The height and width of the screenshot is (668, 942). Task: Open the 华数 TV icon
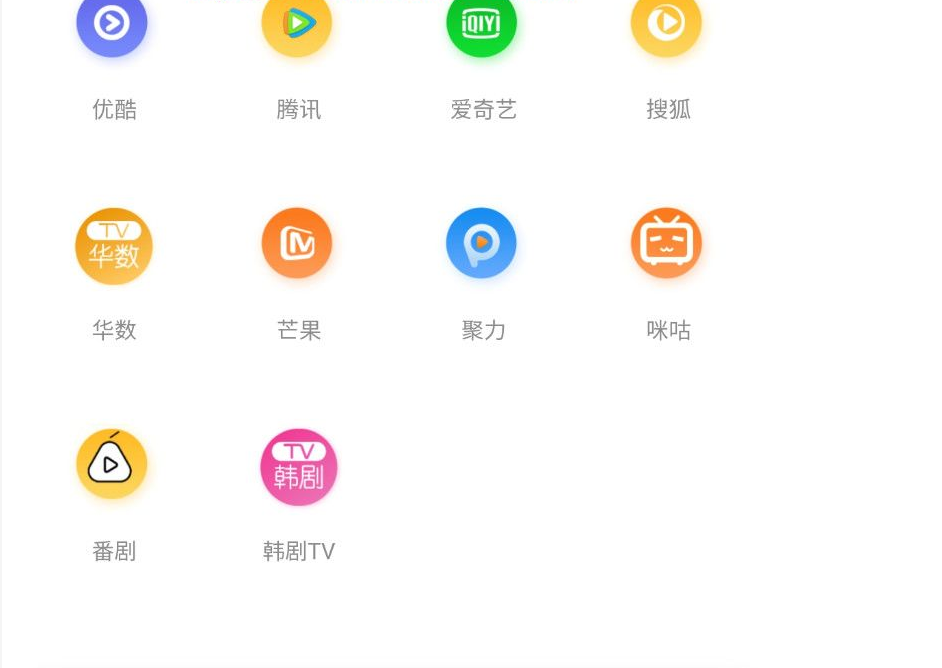(x=114, y=246)
